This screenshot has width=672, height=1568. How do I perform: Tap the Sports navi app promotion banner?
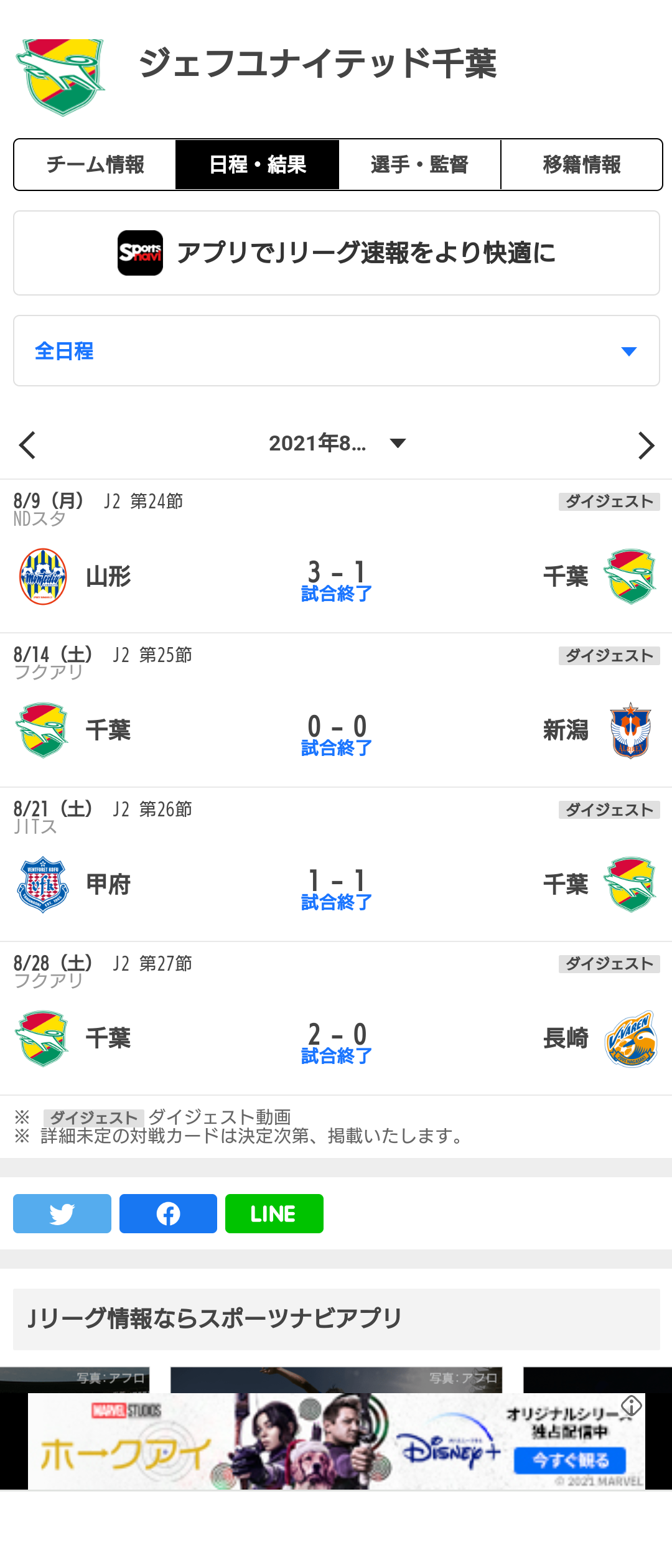pyautogui.click(x=336, y=253)
